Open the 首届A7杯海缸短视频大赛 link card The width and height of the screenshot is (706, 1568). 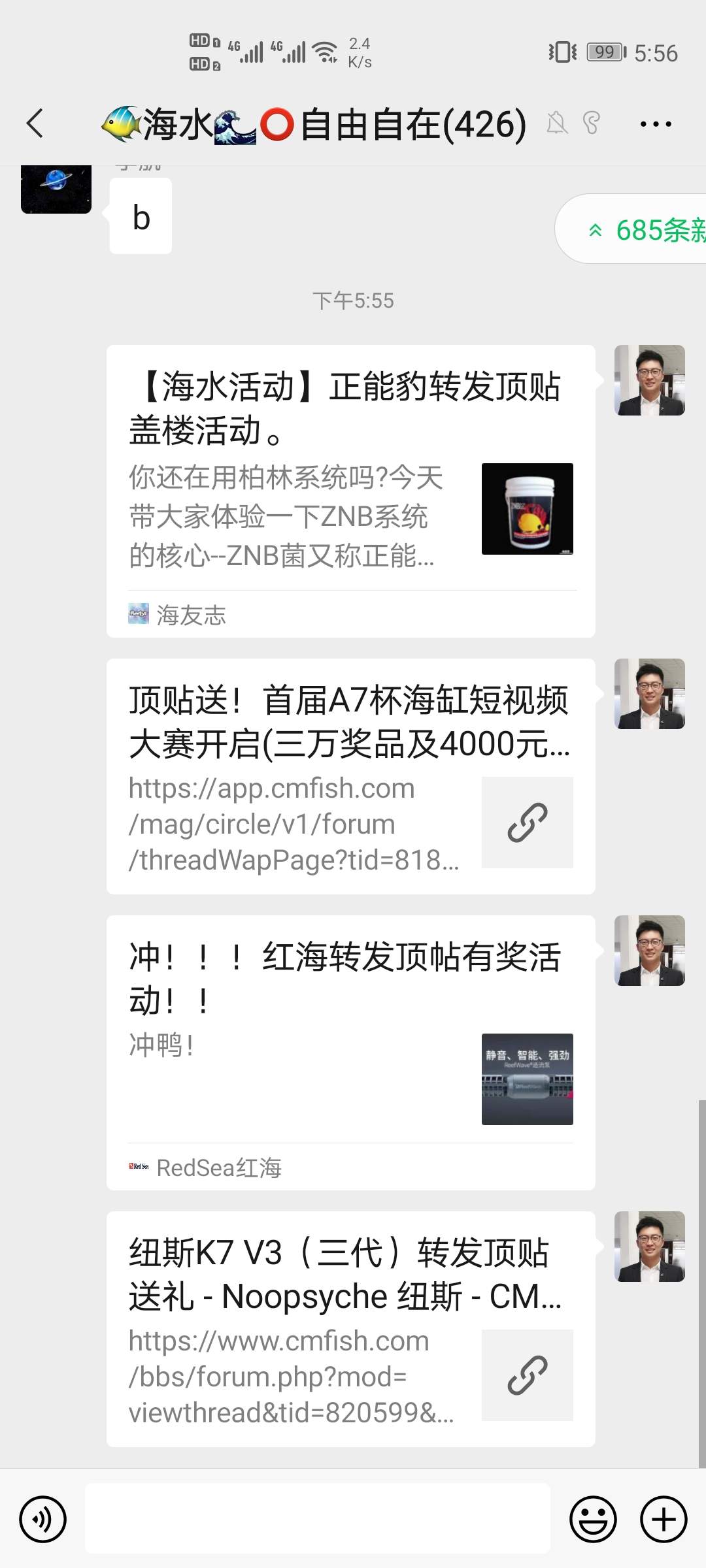(x=350, y=776)
